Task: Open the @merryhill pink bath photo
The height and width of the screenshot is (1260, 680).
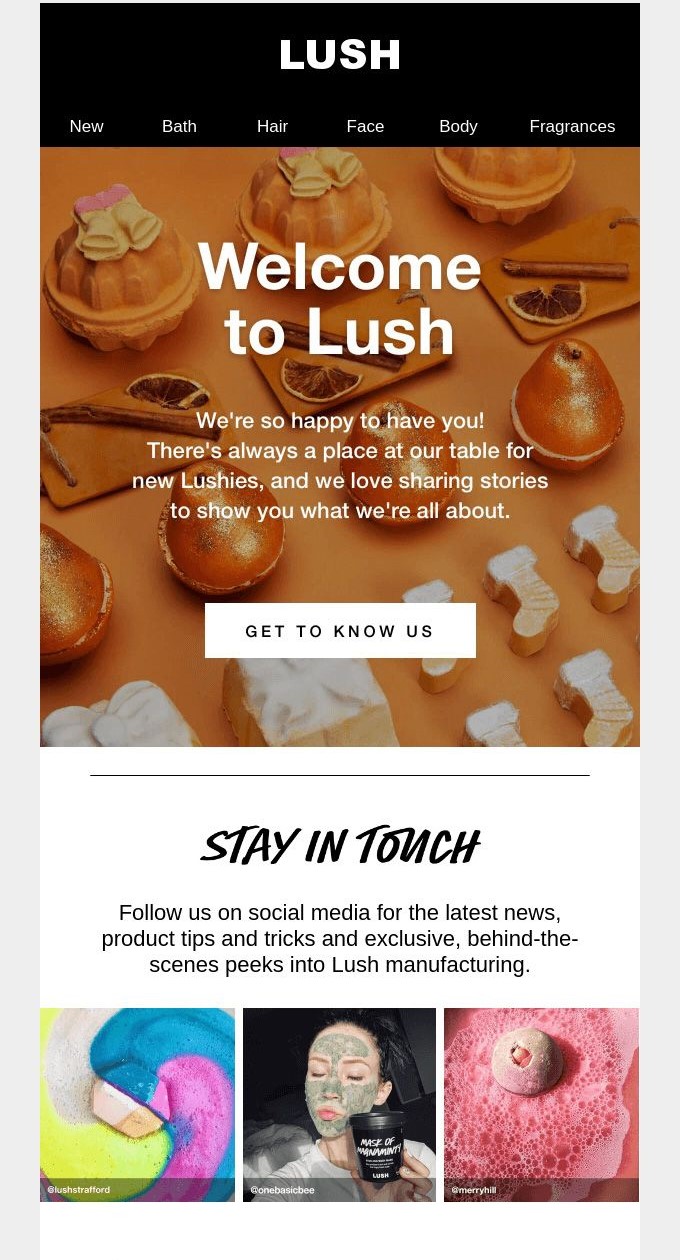Action: [541, 1104]
